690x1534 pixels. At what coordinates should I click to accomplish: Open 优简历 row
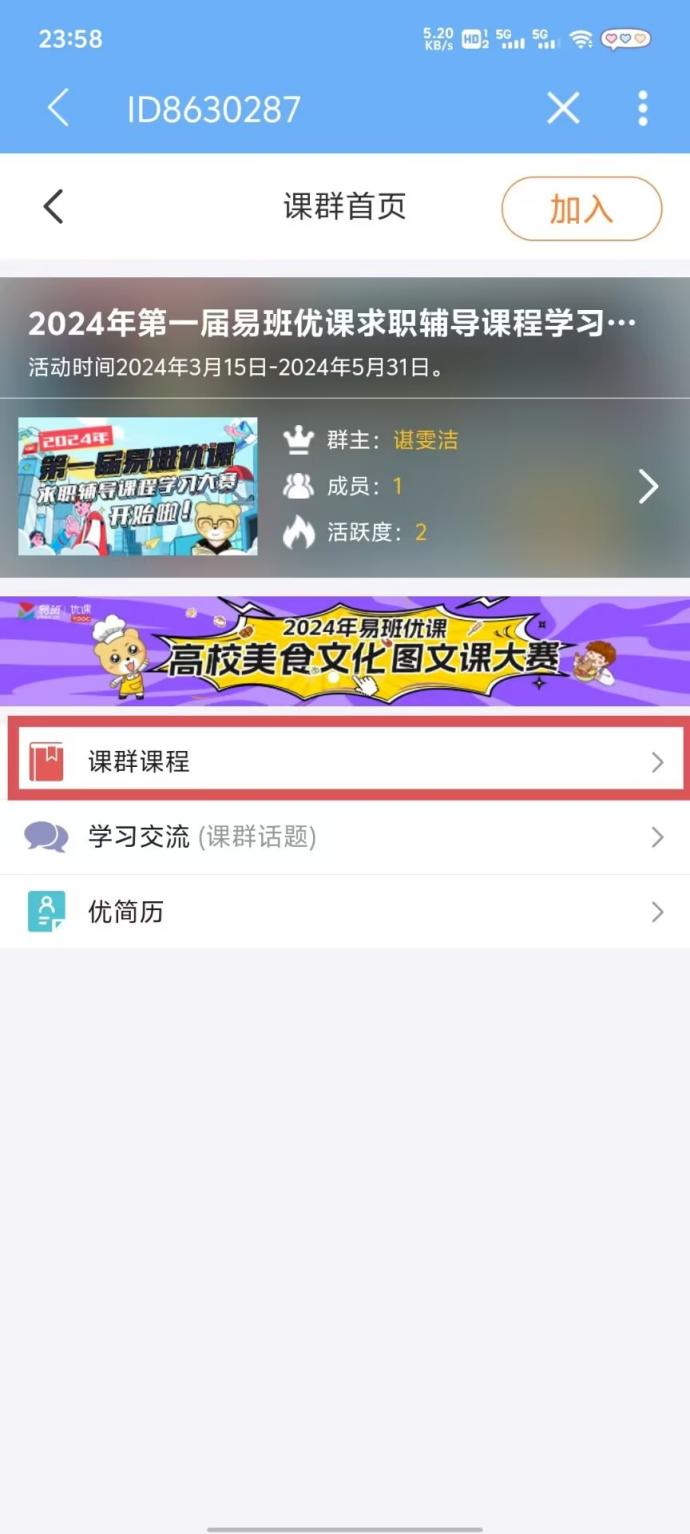coord(345,912)
